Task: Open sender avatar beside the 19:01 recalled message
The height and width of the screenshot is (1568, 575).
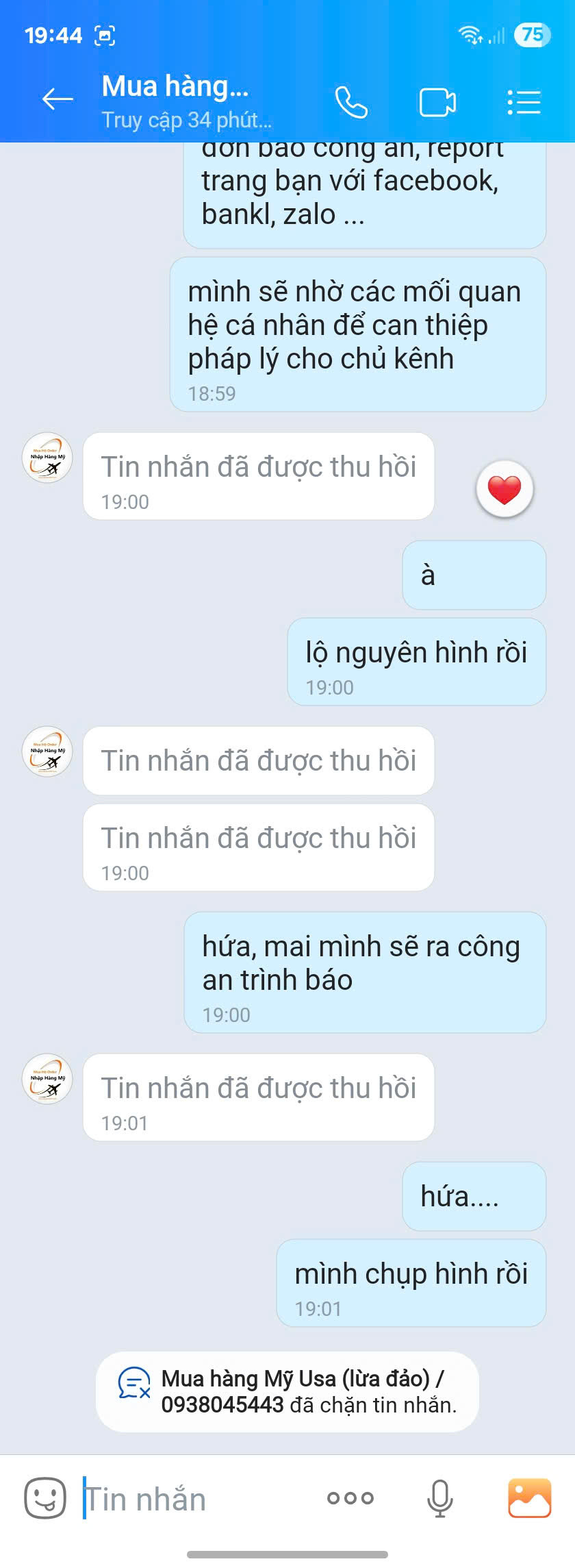Action: click(x=47, y=1079)
